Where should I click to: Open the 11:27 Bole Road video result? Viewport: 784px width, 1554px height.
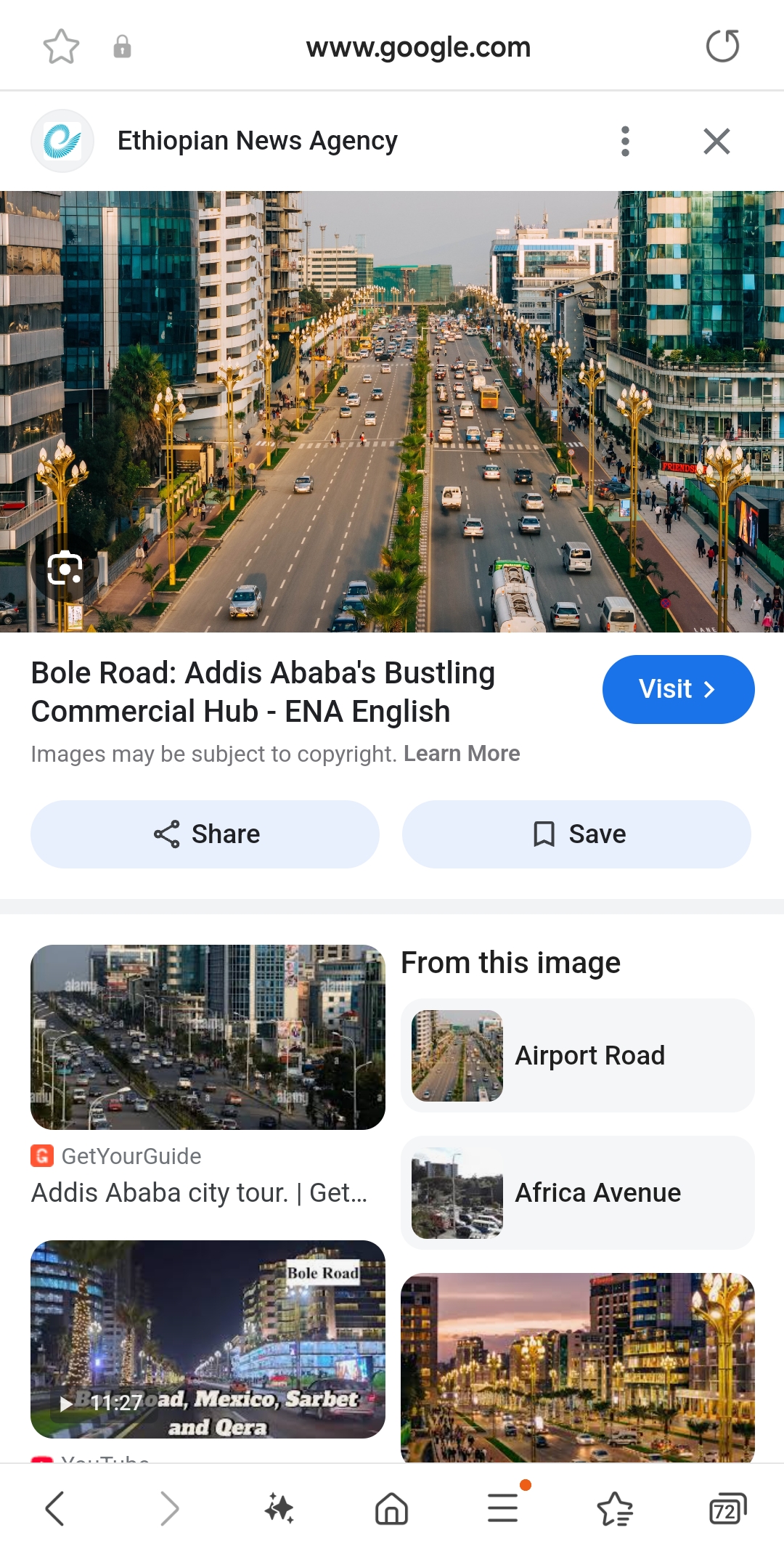click(x=208, y=1339)
